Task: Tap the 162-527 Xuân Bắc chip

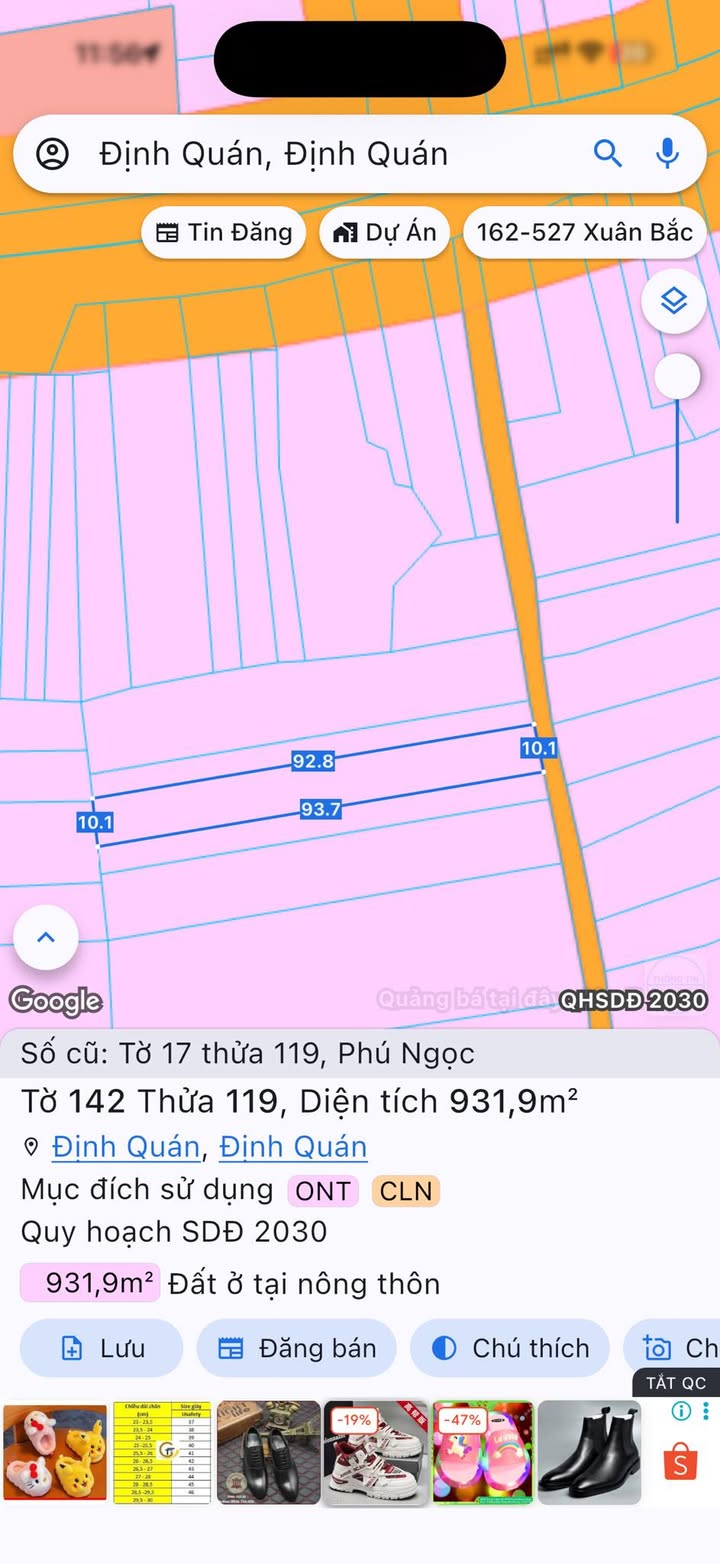Action: (585, 232)
